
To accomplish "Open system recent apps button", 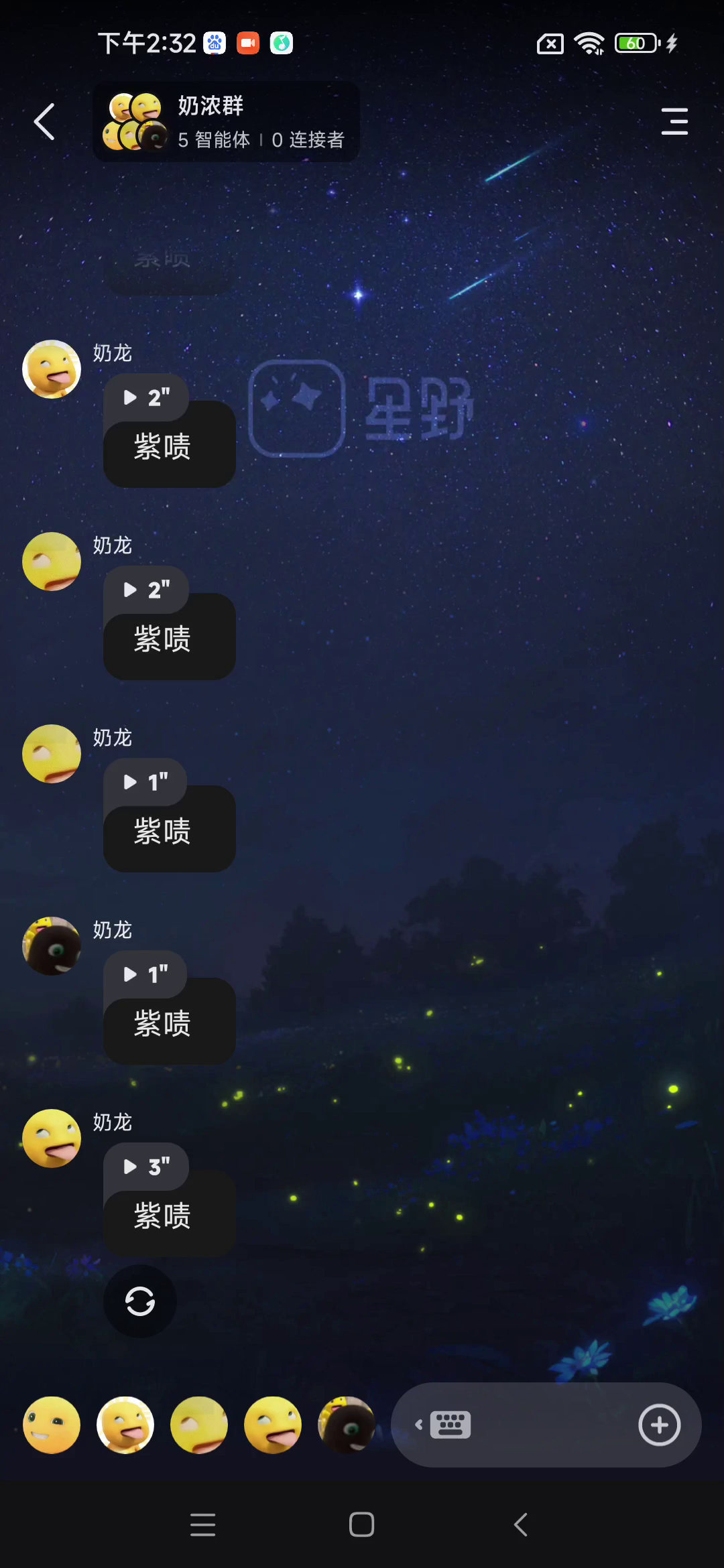I will (202, 1524).
